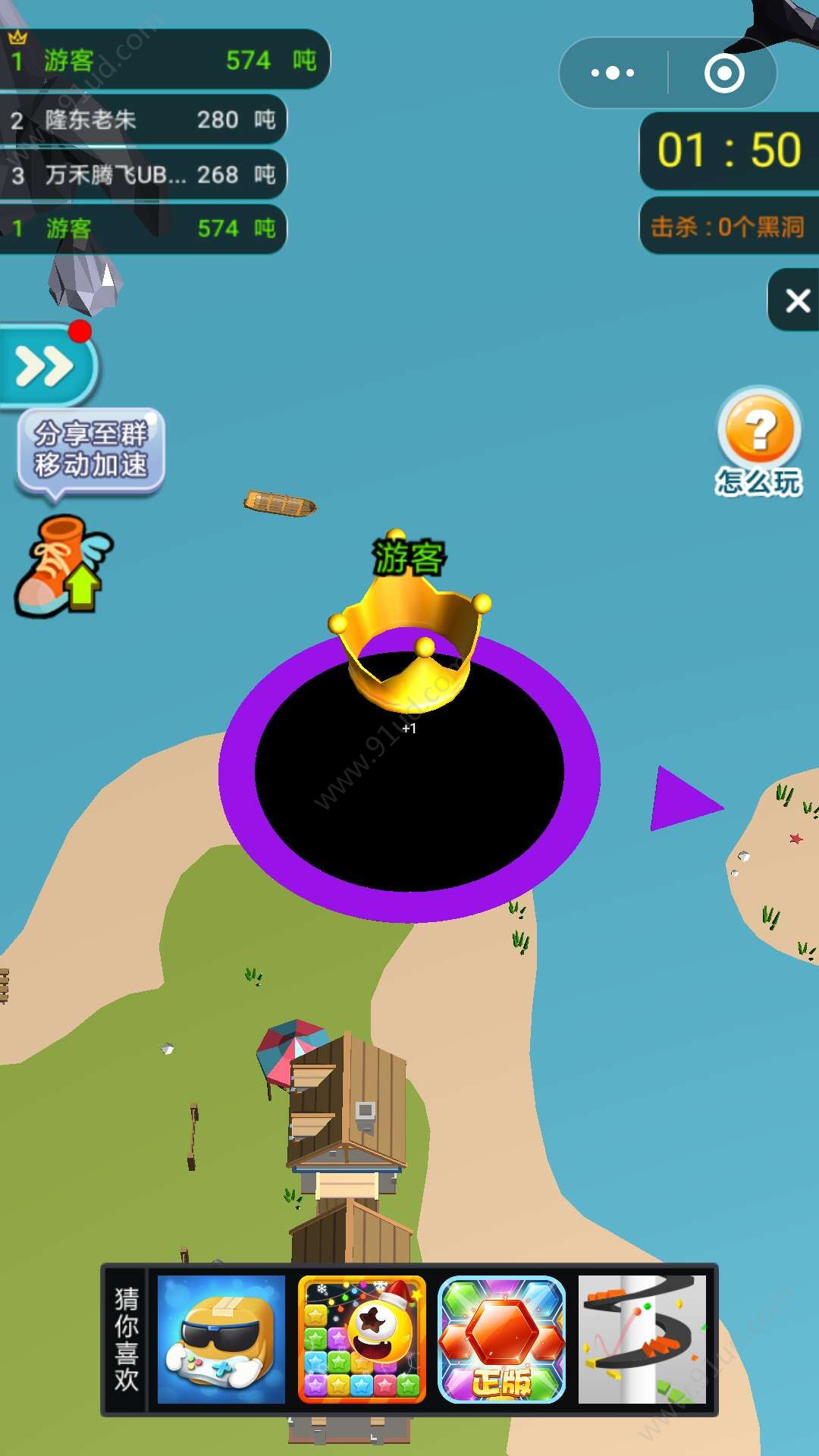Tap the winged sneaker speed boost
The image size is (819, 1456).
click(x=62, y=565)
